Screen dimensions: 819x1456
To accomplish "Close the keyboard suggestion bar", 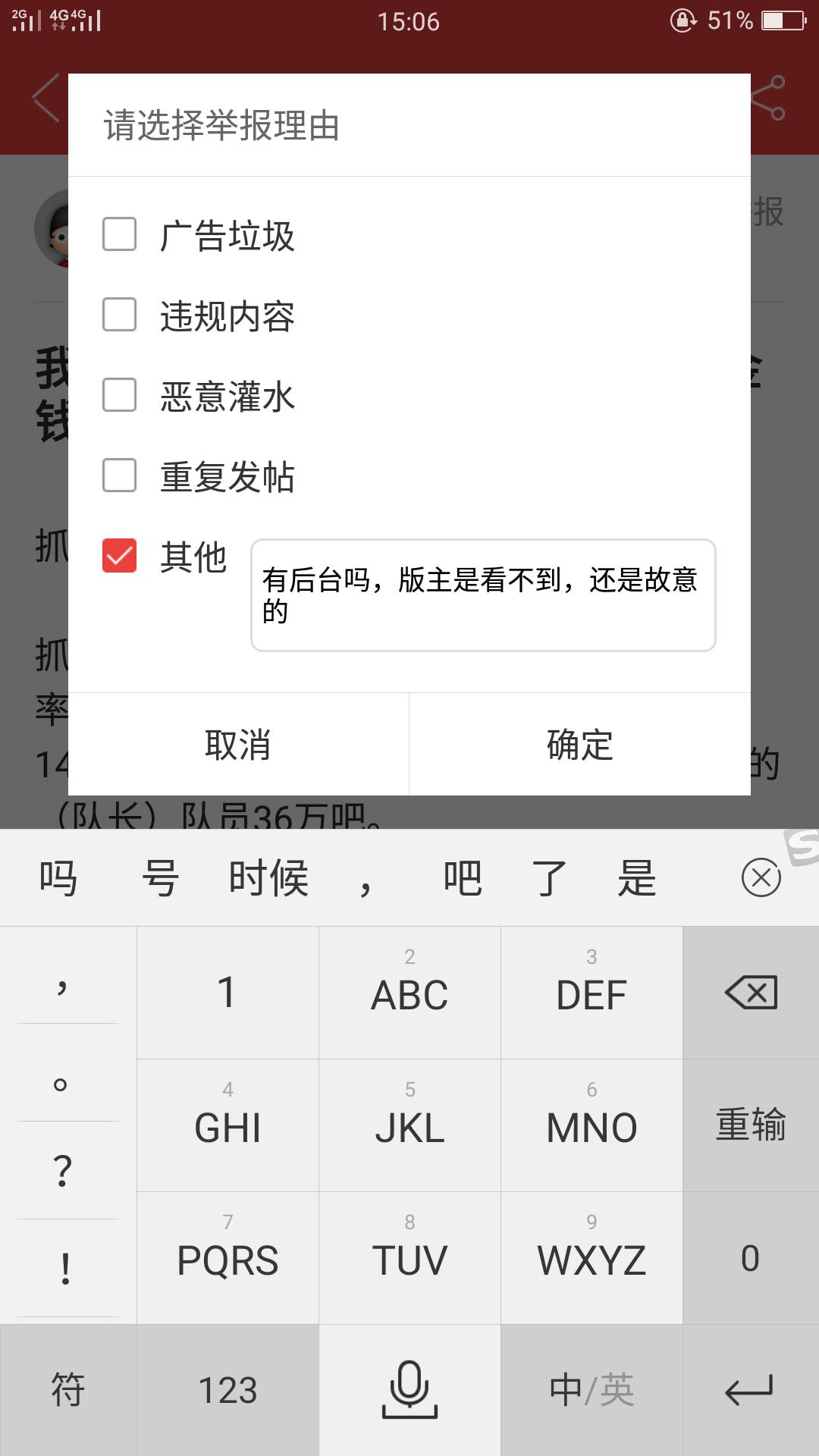I will [x=761, y=878].
